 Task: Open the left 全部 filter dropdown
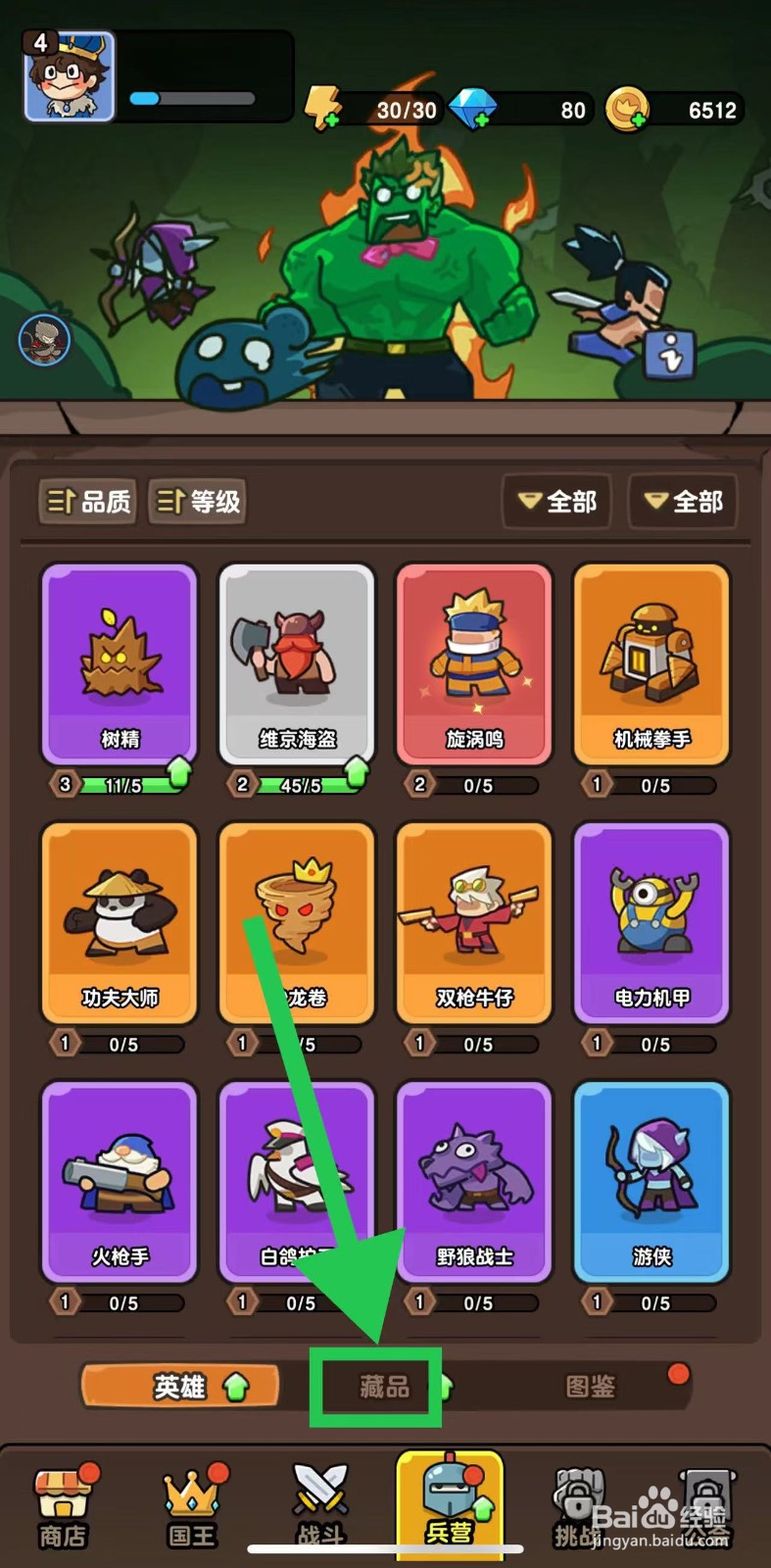(555, 502)
